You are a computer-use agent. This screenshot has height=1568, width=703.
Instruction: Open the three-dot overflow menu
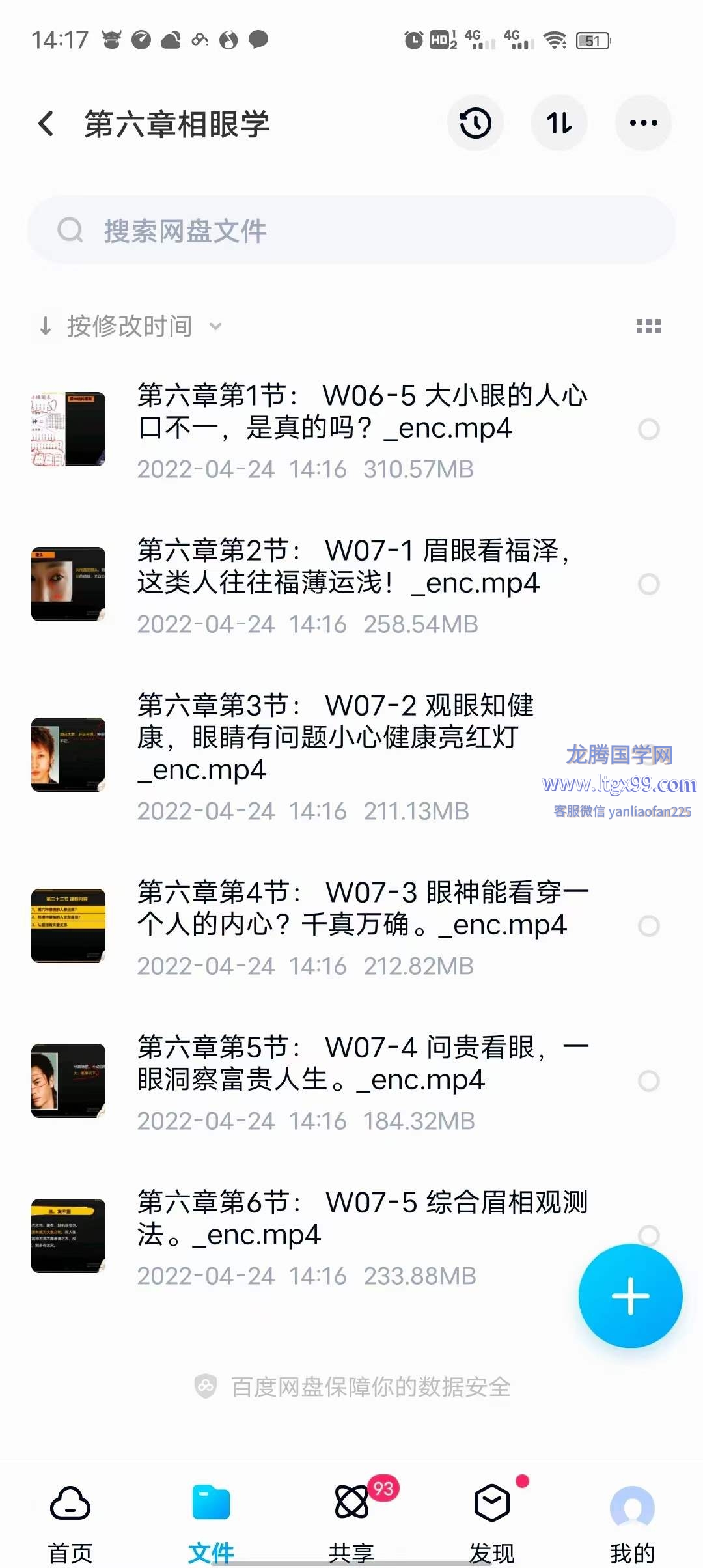coord(643,123)
